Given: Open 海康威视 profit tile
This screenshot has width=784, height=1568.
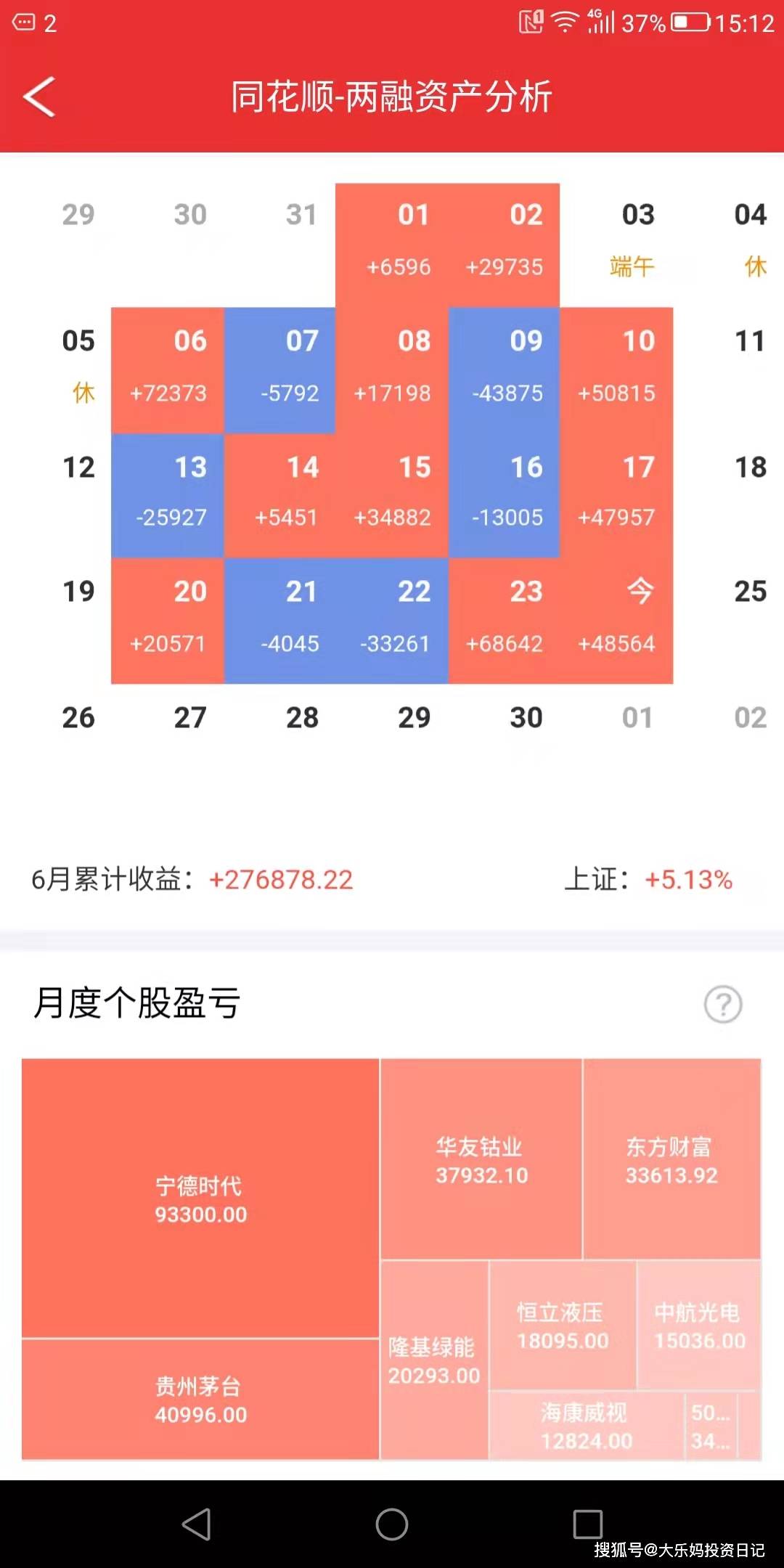Looking at the screenshot, I should (586, 1425).
